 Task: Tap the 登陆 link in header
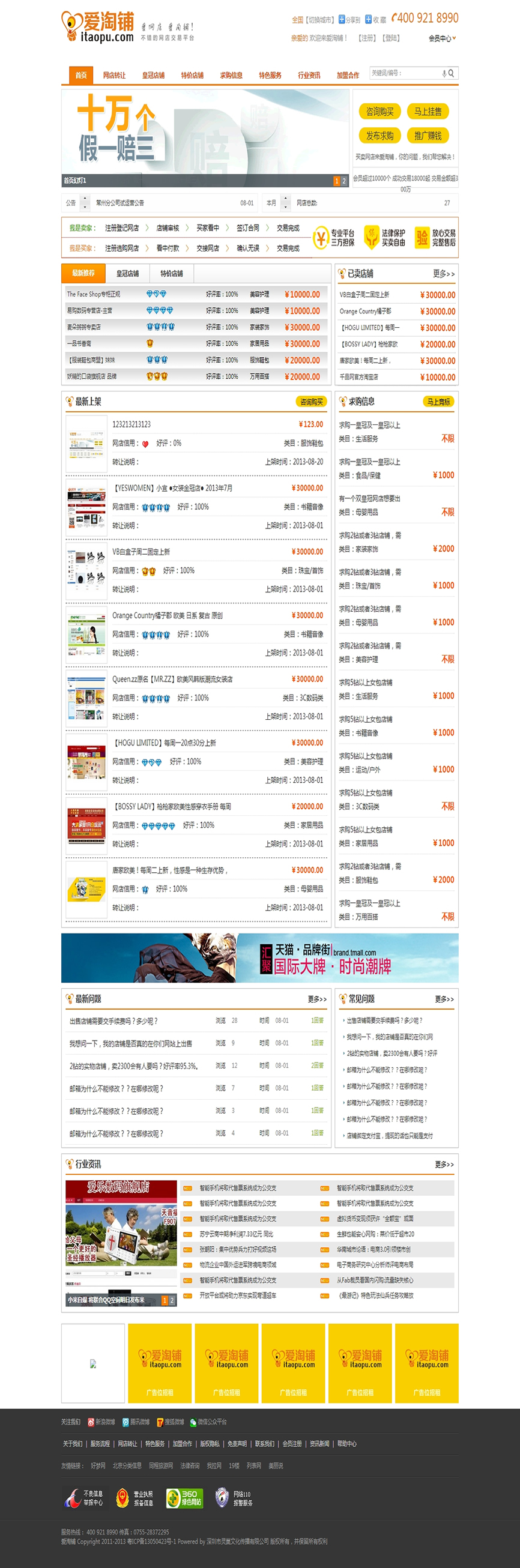(391, 38)
